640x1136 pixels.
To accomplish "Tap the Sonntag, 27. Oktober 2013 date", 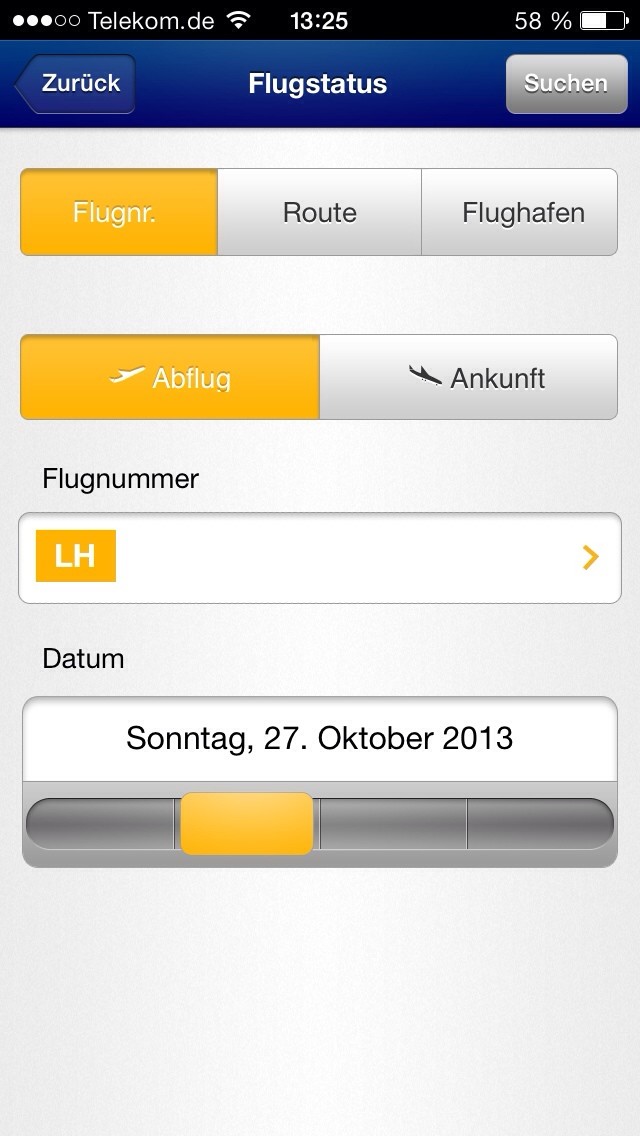I will pyautogui.click(x=320, y=739).
